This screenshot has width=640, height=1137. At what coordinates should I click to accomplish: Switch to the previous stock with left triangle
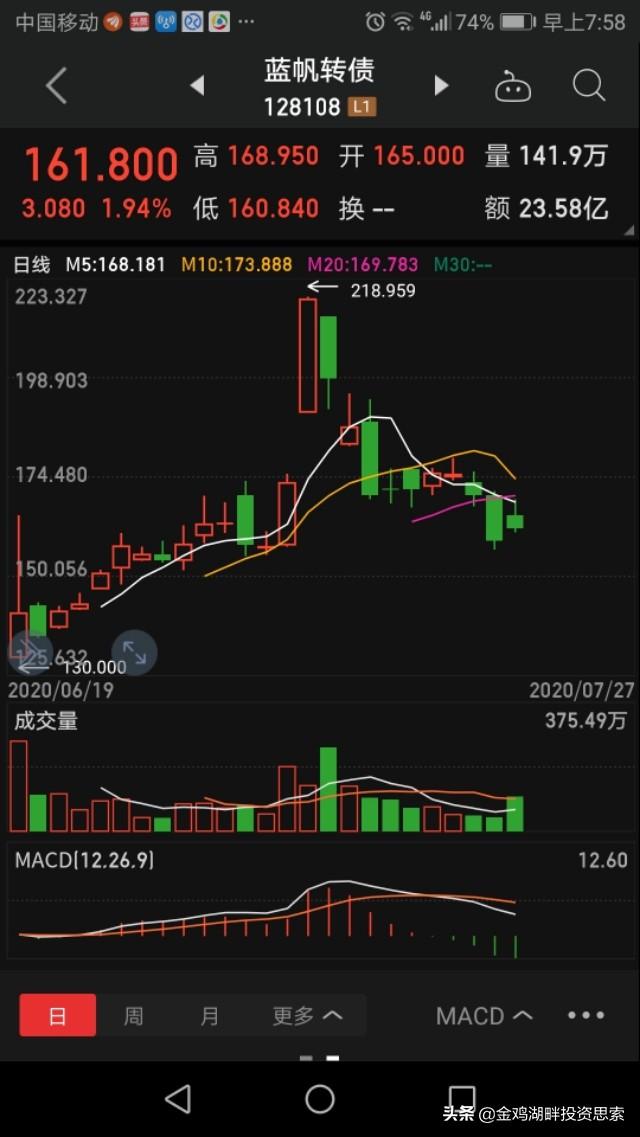tap(196, 86)
